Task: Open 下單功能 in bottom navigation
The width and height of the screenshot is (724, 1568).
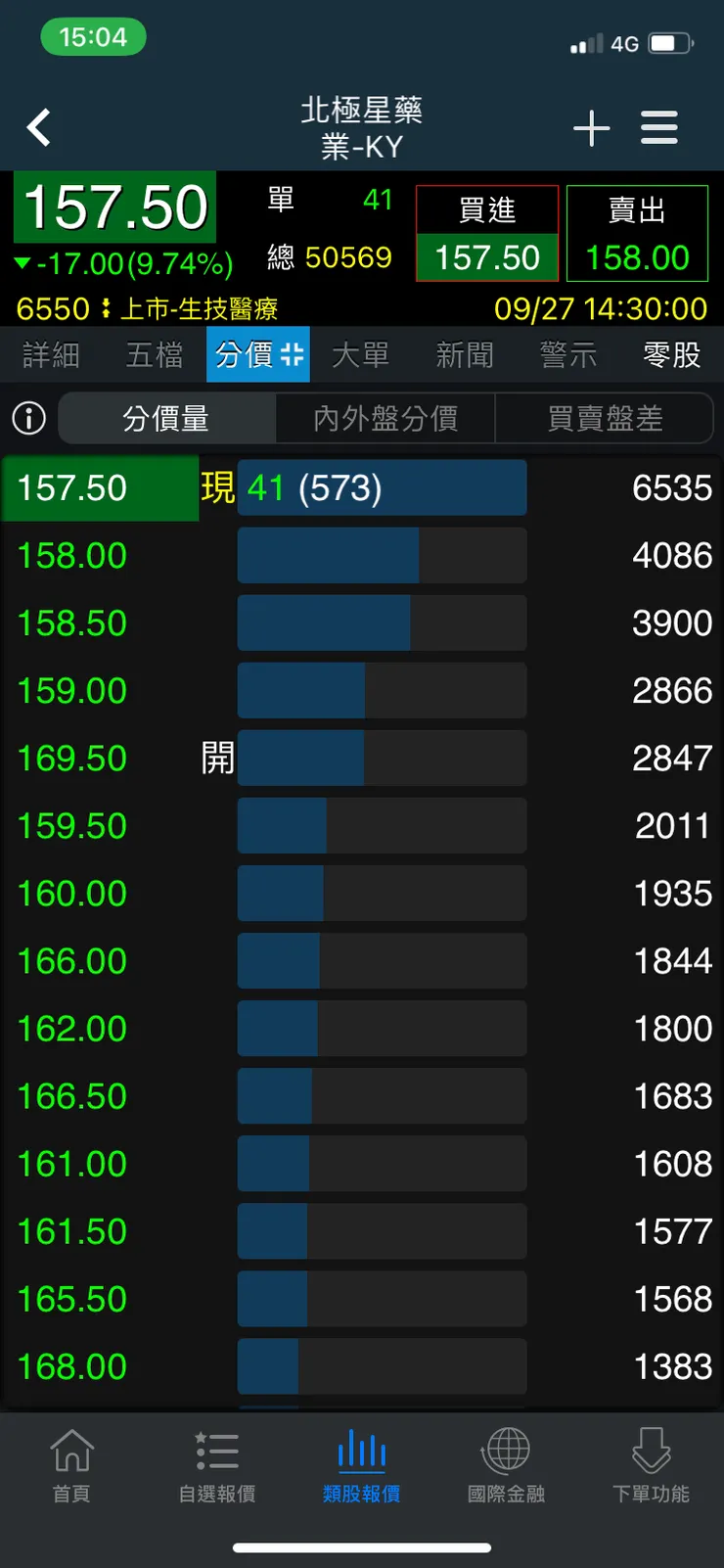Action: pos(651,1463)
